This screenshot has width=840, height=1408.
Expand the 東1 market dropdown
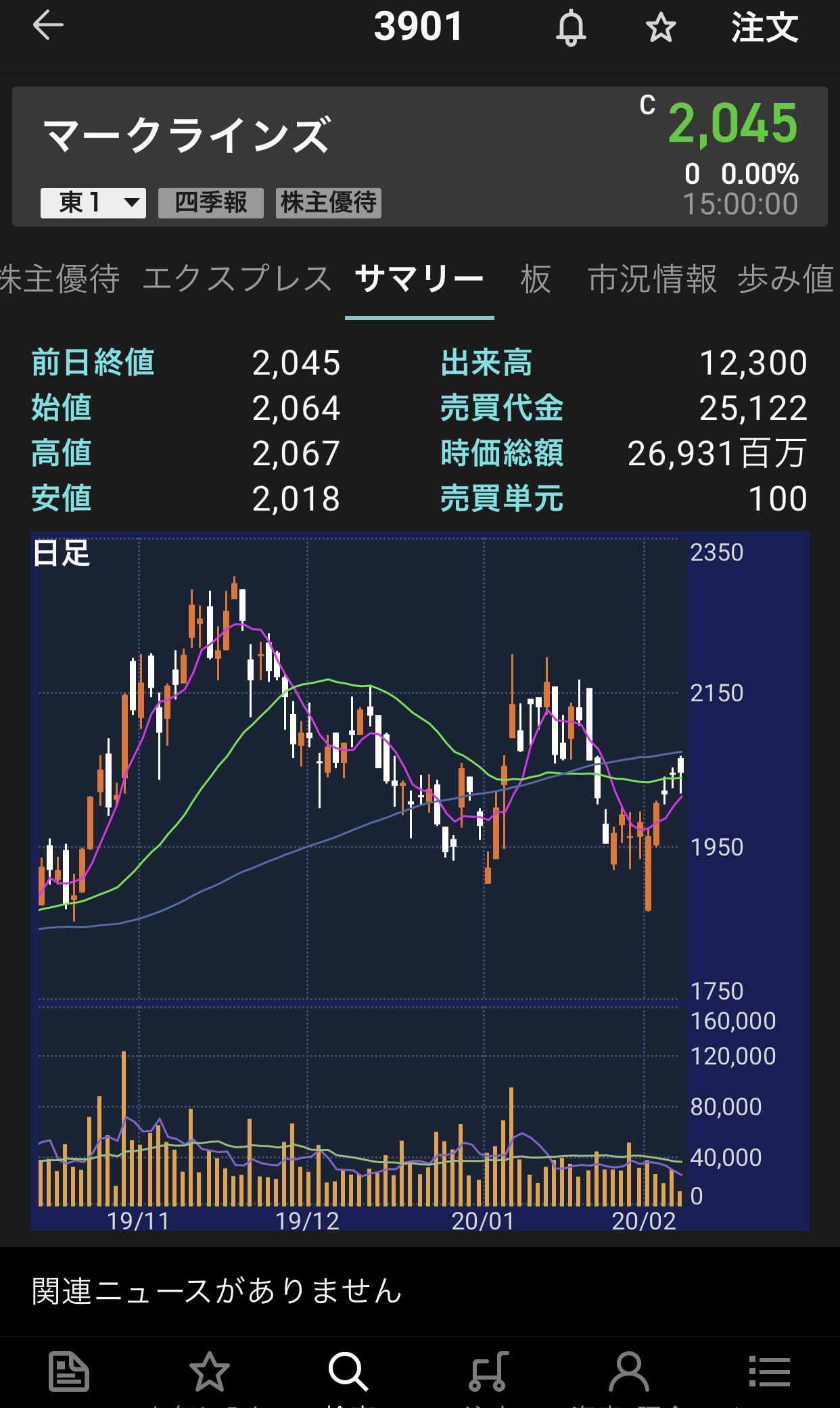[x=93, y=203]
